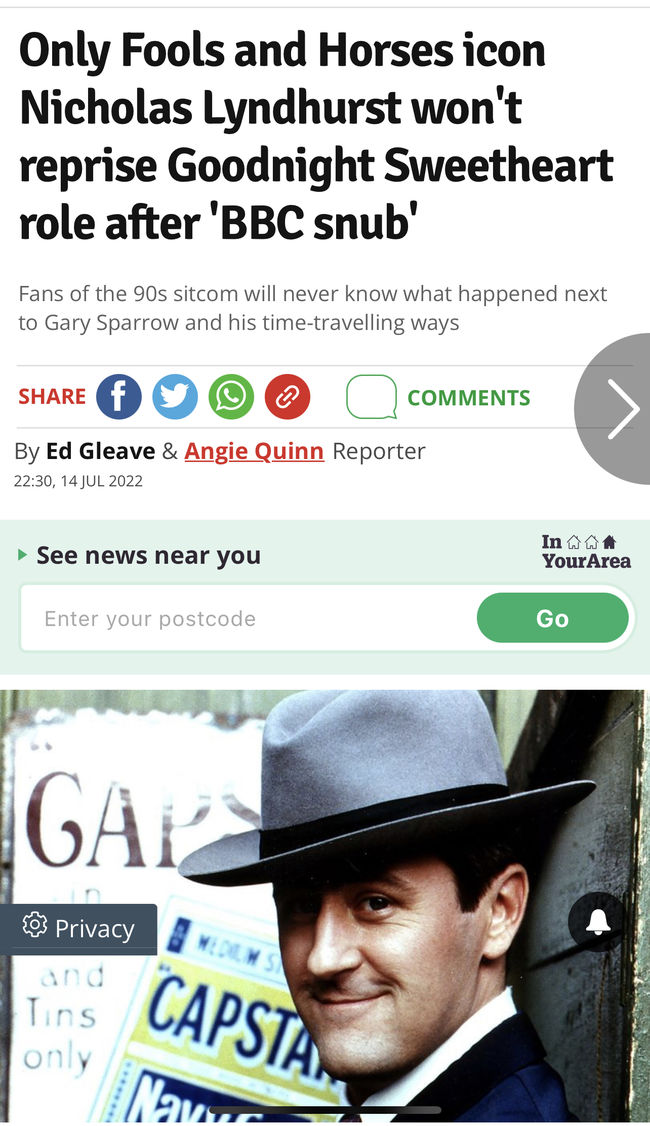Copy the article link

pos(287,396)
